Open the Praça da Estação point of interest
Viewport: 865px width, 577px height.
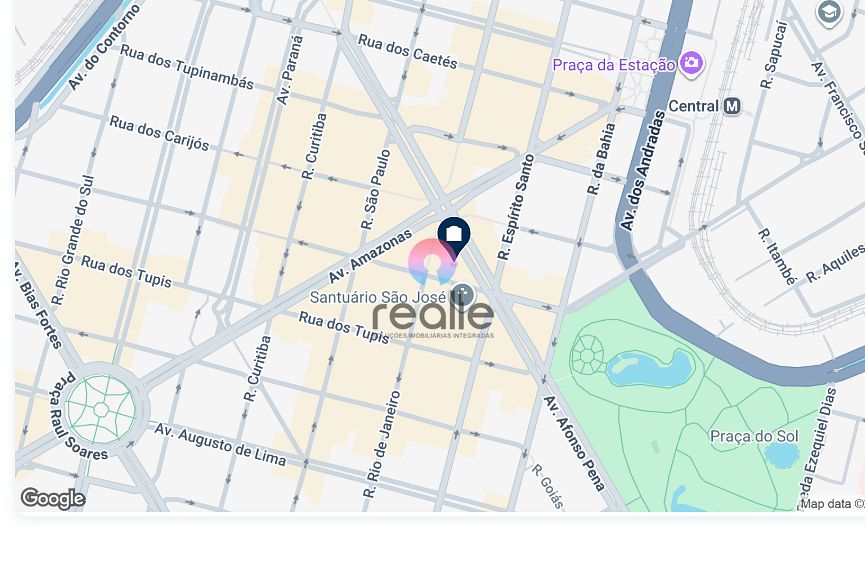pyautogui.click(x=691, y=64)
